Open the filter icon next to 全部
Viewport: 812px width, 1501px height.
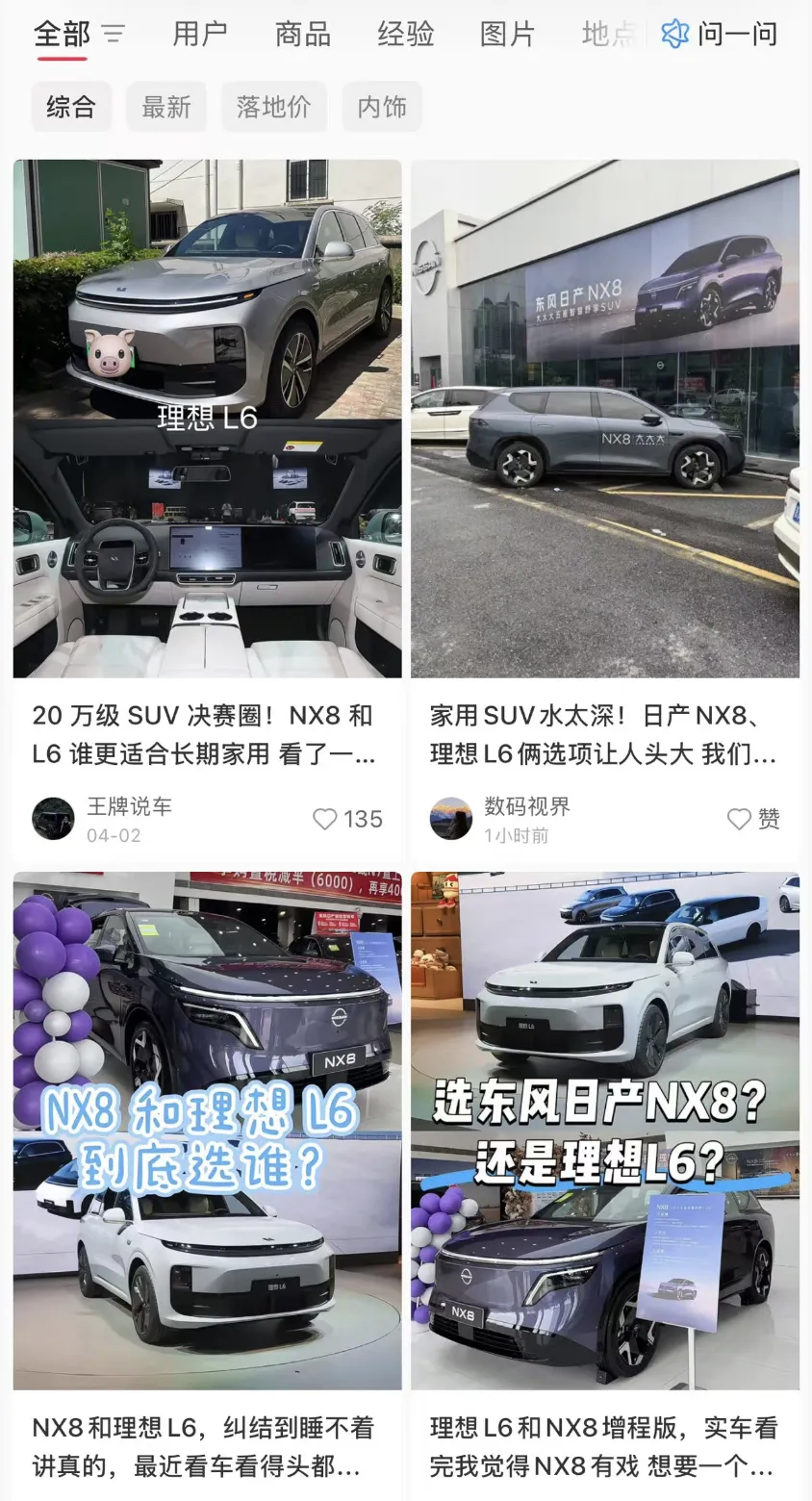coord(114,36)
